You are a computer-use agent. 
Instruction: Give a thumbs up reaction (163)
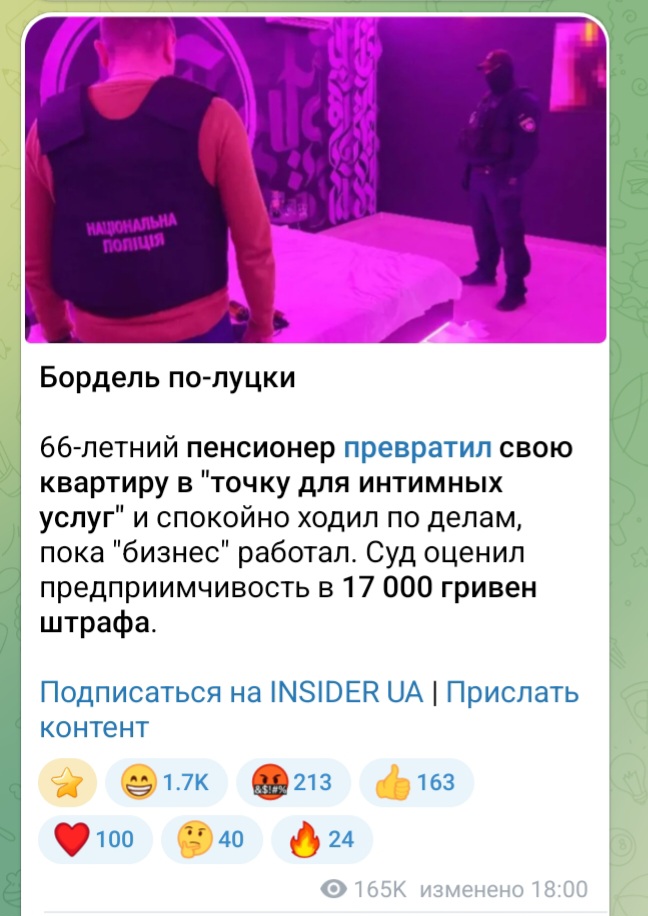[x=415, y=783]
